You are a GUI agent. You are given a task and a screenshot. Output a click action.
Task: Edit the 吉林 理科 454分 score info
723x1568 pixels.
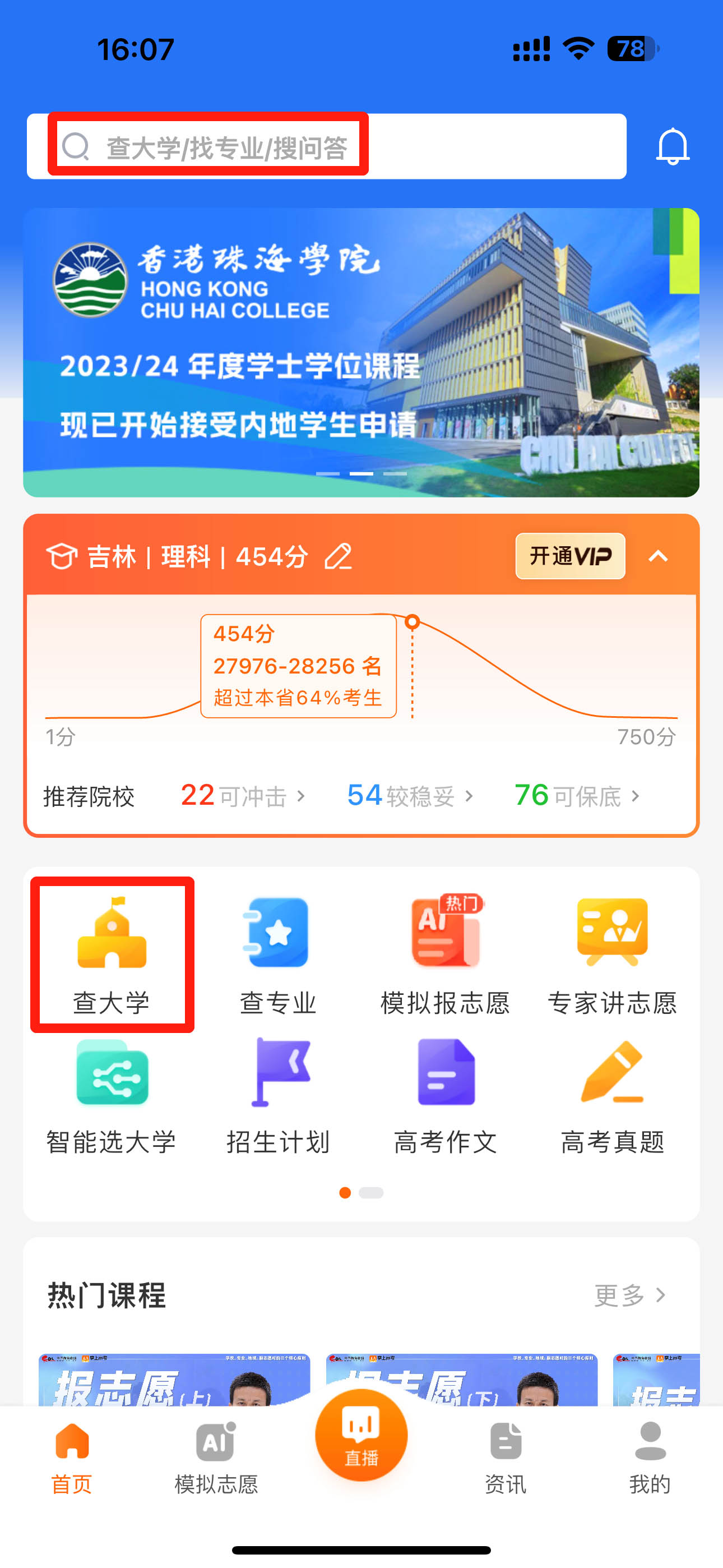coord(339,556)
